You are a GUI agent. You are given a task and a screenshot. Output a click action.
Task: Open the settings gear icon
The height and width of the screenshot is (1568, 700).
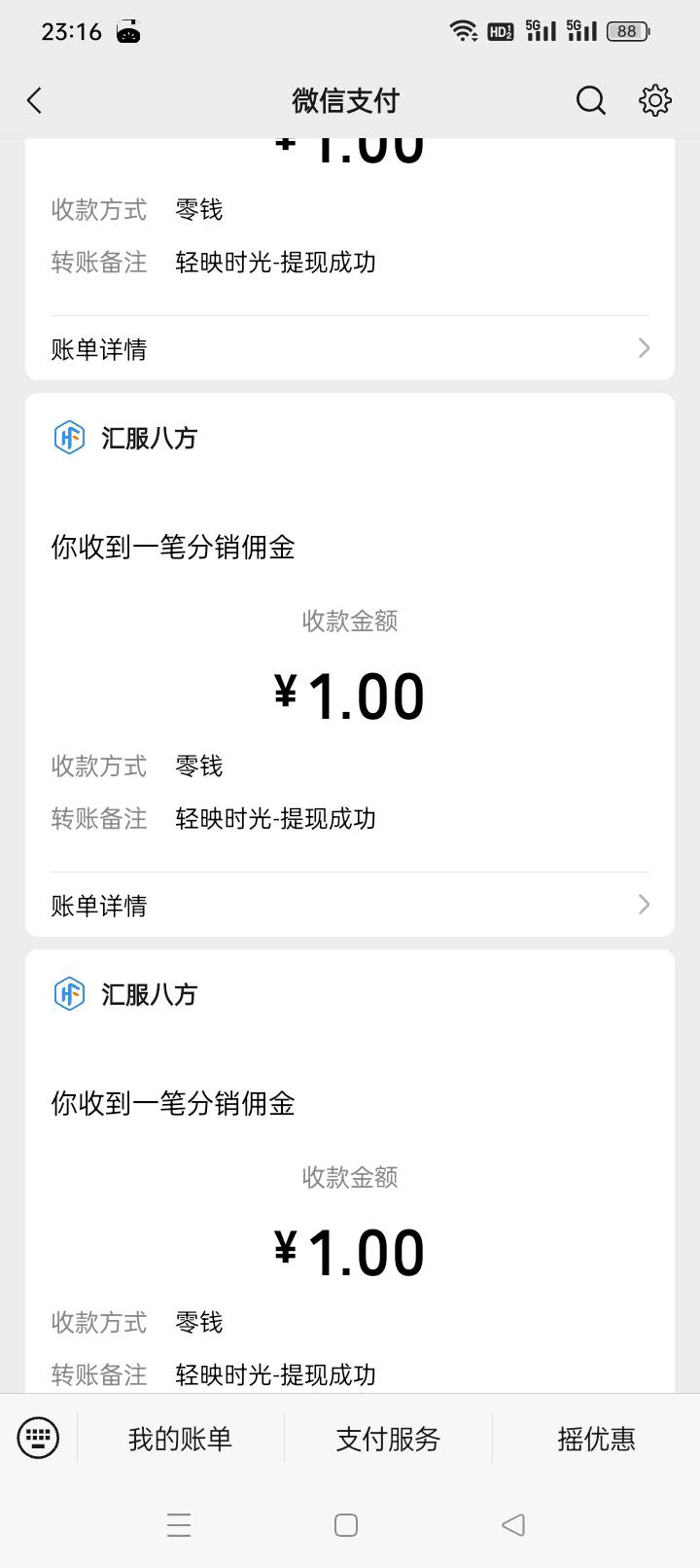(655, 100)
